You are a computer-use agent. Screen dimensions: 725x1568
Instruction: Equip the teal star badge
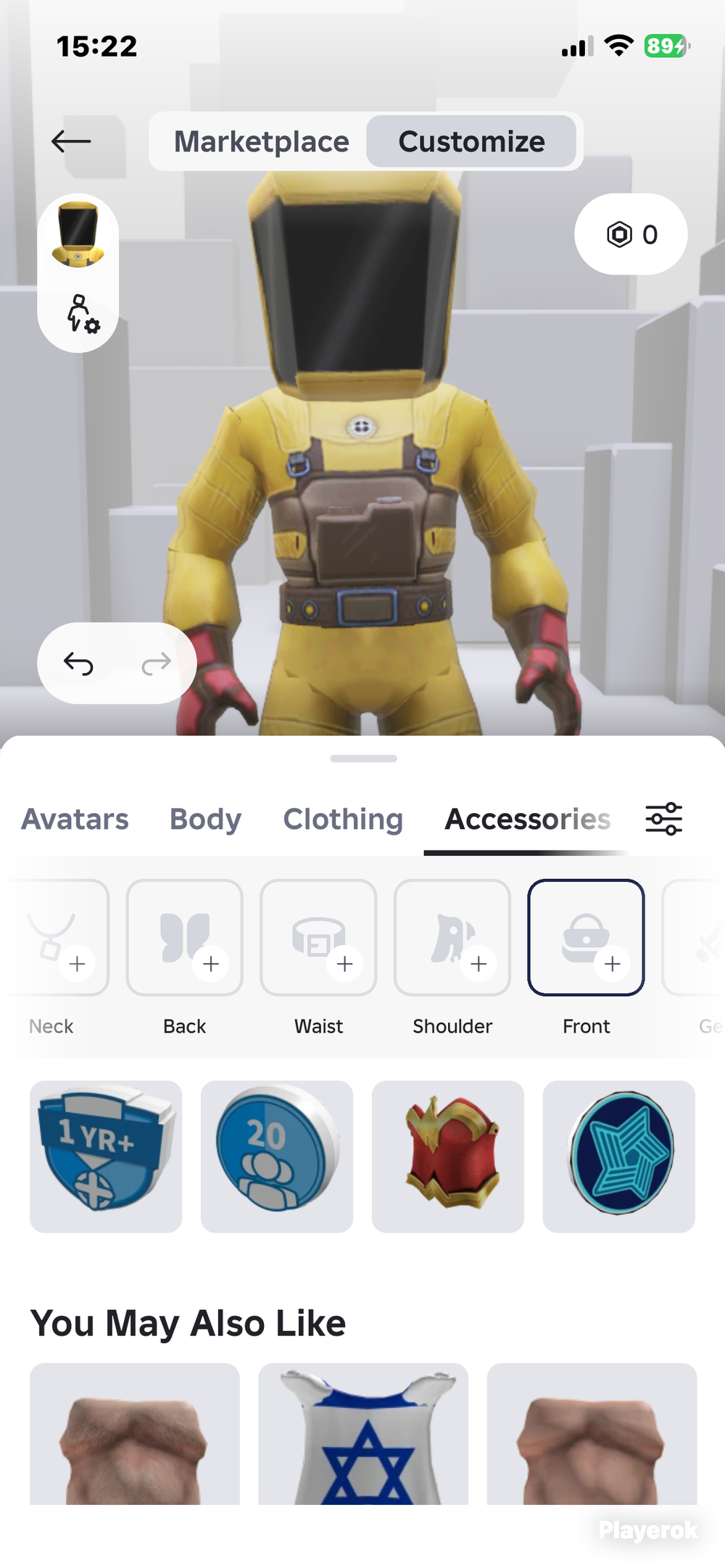[619, 1156]
